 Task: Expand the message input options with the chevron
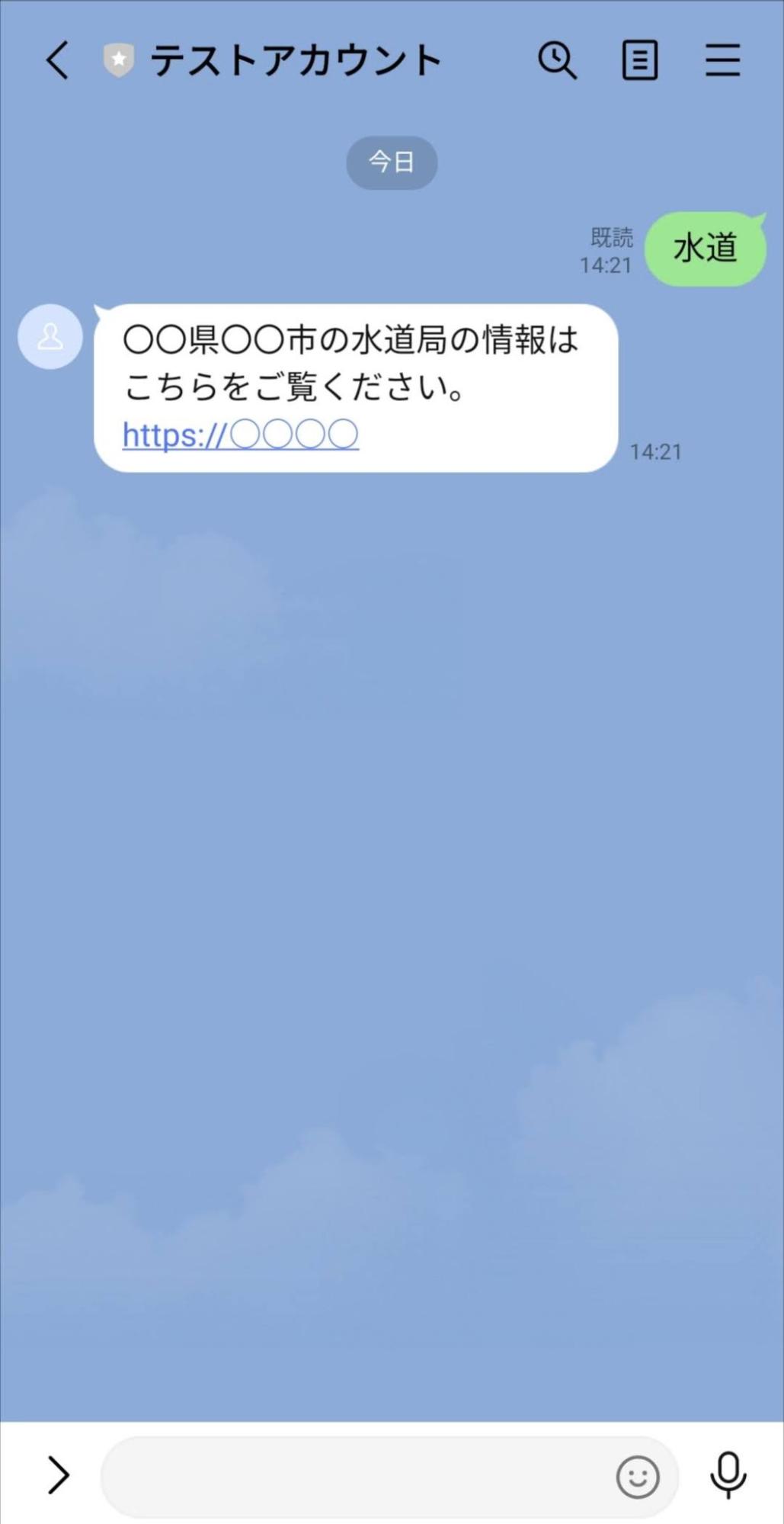coord(57,1475)
